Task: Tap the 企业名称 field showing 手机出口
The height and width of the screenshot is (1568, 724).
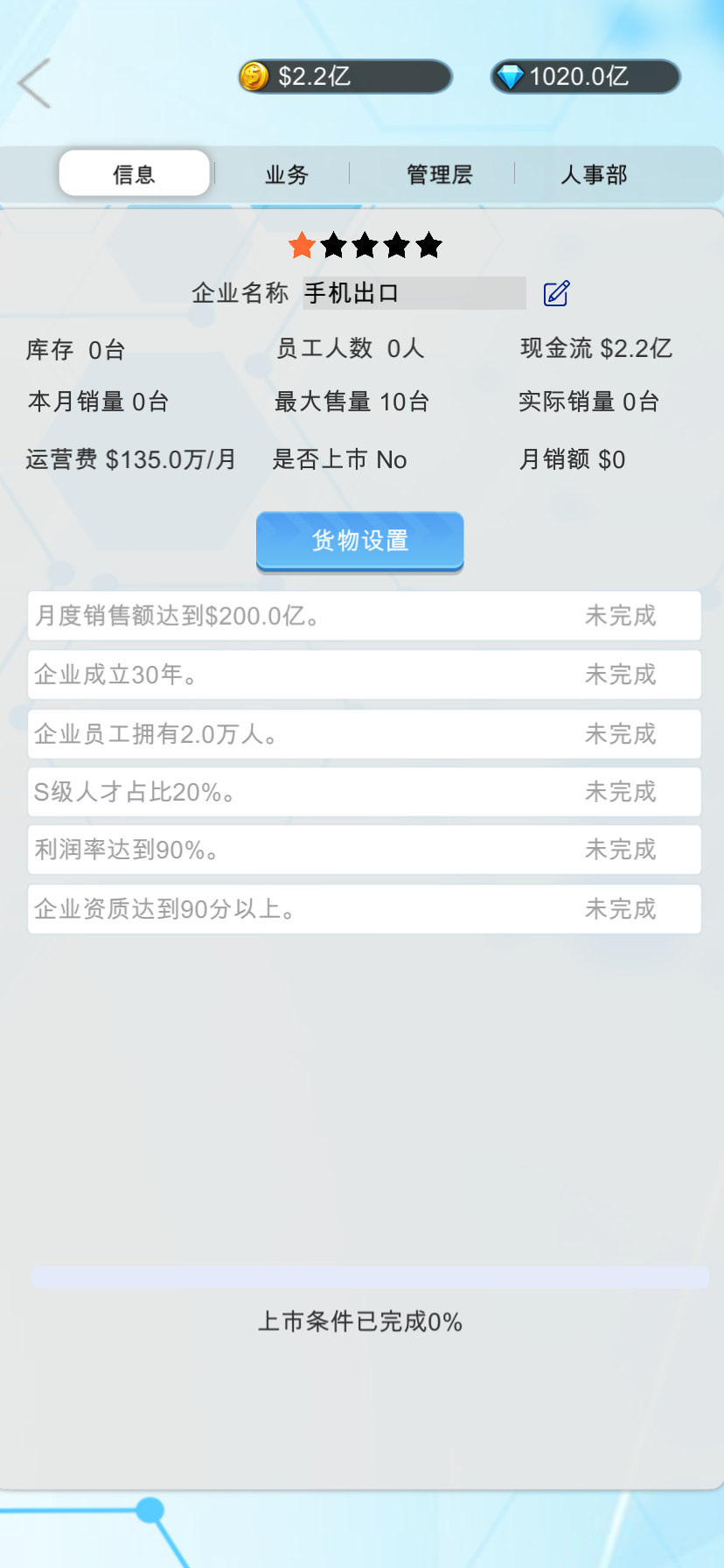Action: pyautogui.click(x=414, y=293)
